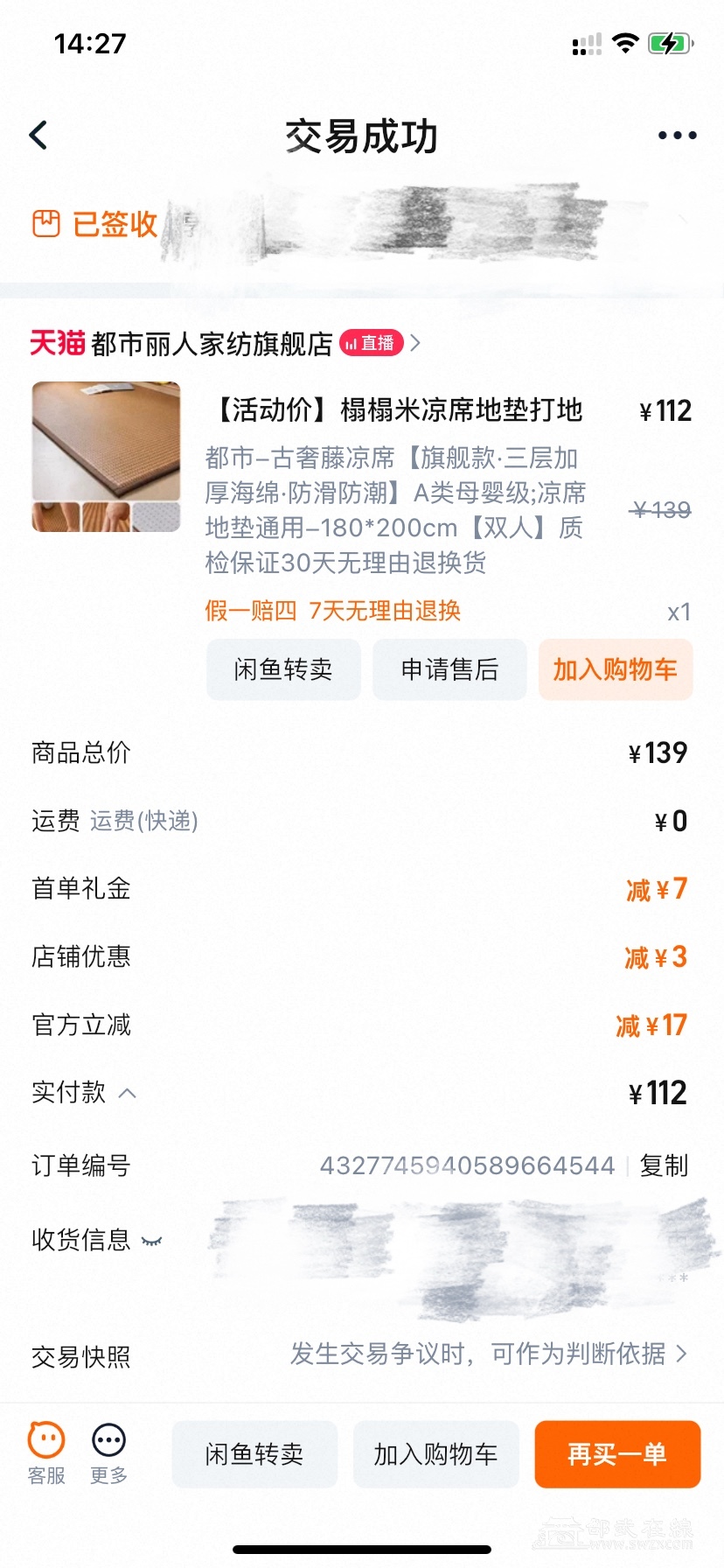Go back to the previous page
724x1568 pixels.
point(38,136)
